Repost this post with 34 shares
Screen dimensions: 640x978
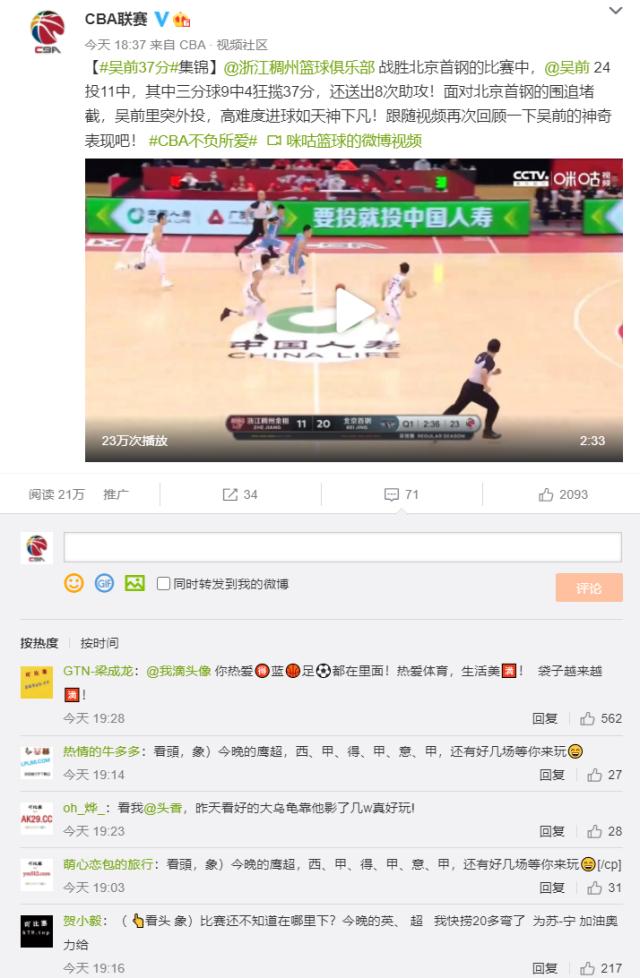coord(240,494)
